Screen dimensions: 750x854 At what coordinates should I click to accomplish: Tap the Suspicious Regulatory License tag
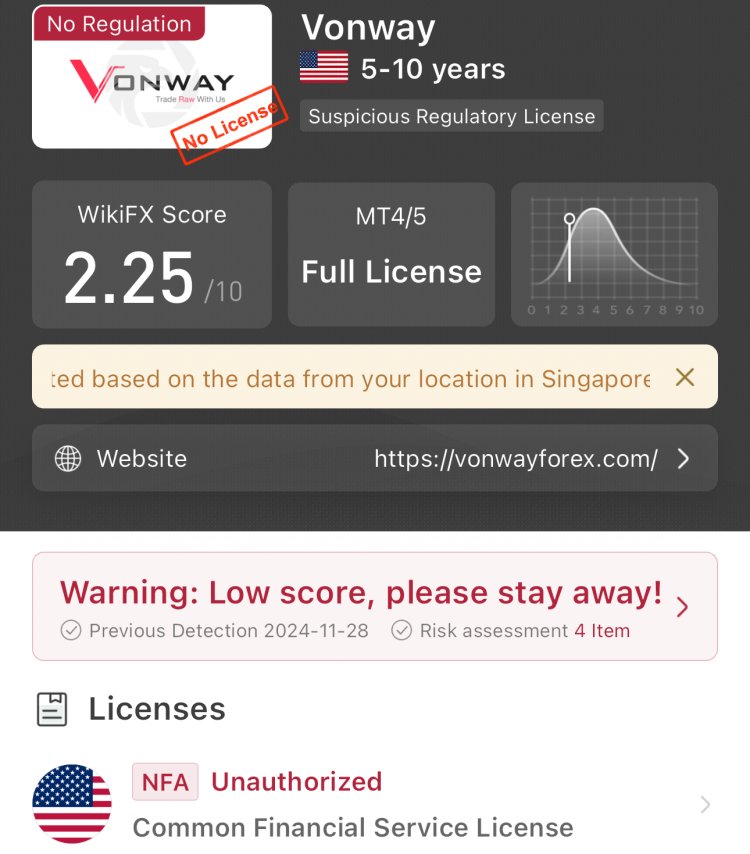point(451,116)
